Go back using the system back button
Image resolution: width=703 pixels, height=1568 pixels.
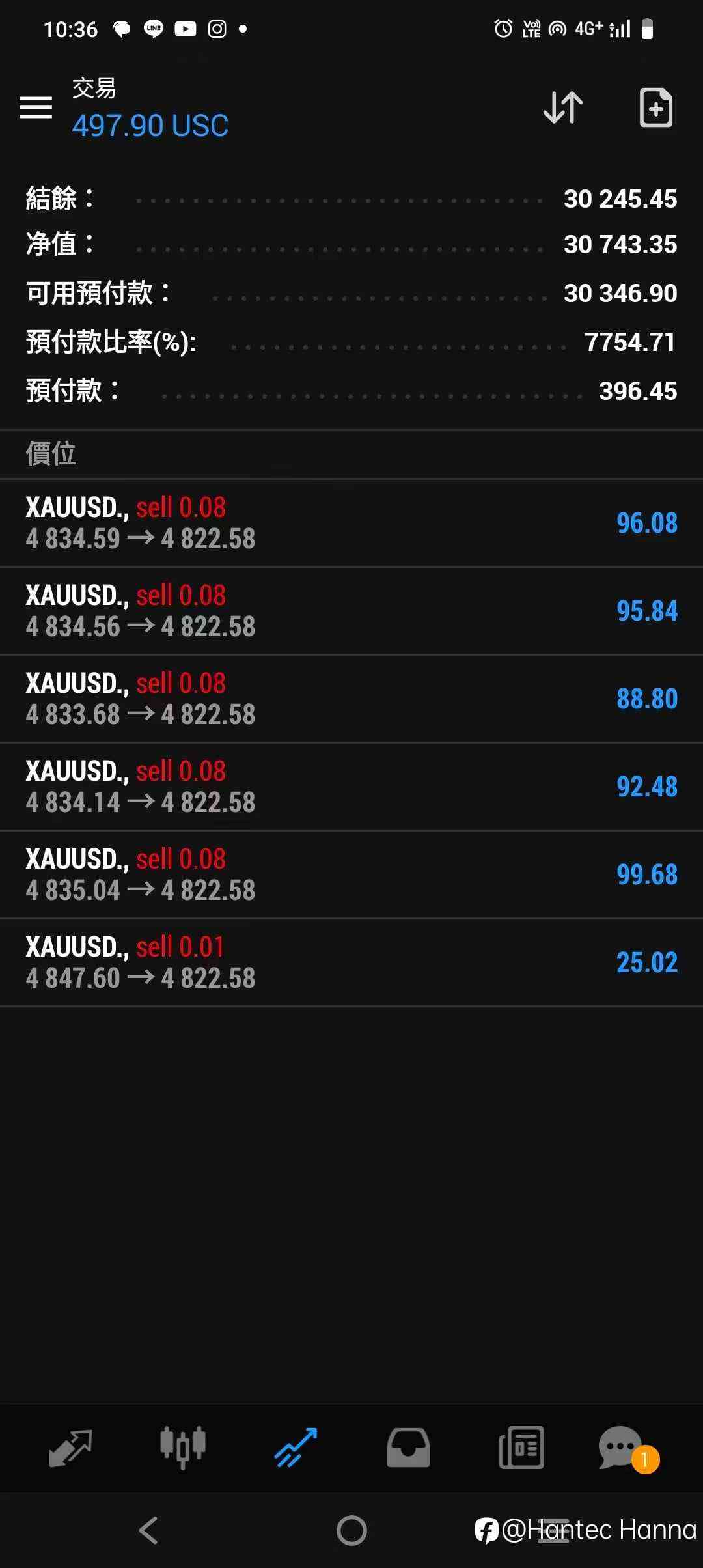point(148,1530)
